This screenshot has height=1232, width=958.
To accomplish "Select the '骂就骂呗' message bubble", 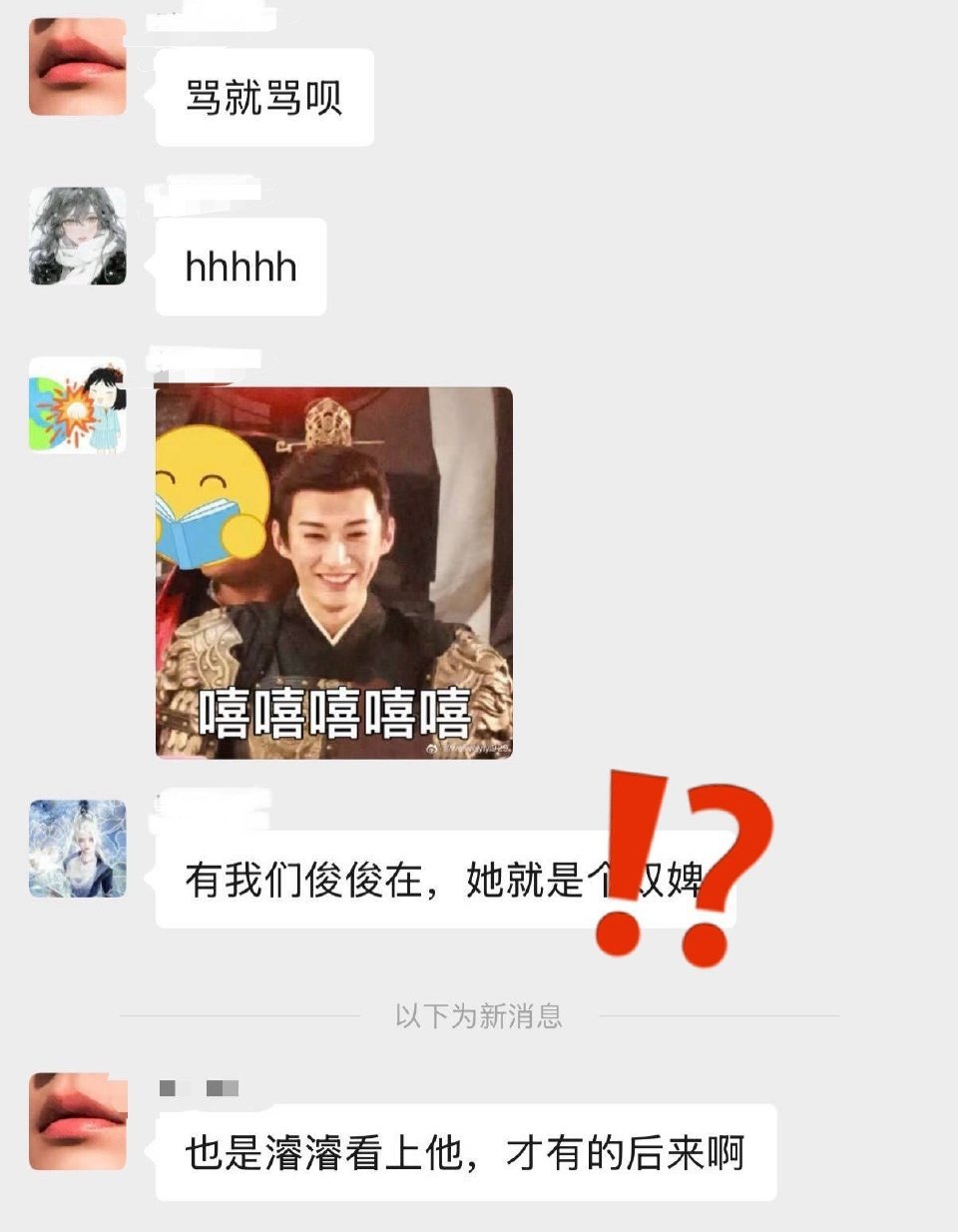I will pos(264,95).
